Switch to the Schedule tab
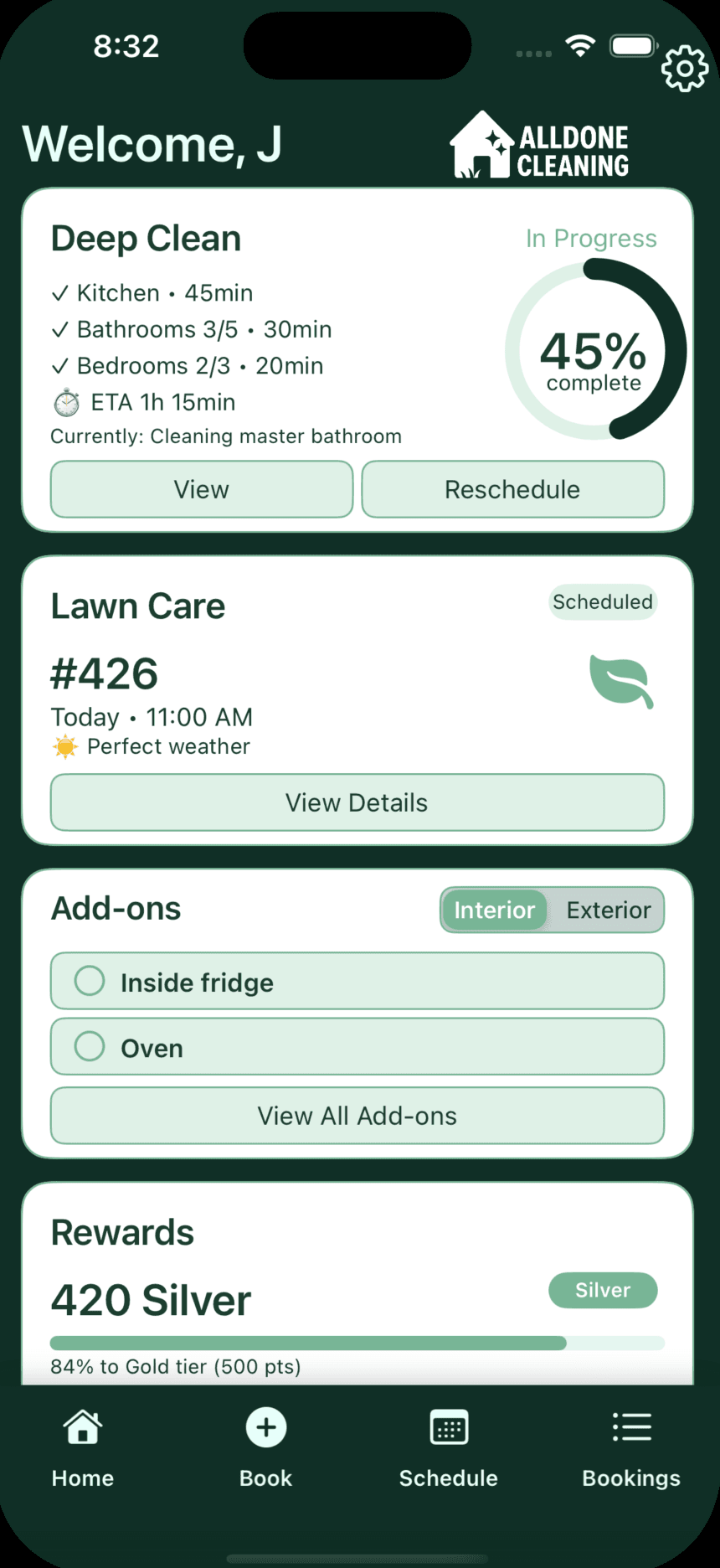The width and height of the screenshot is (720, 1568). pos(449,1447)
